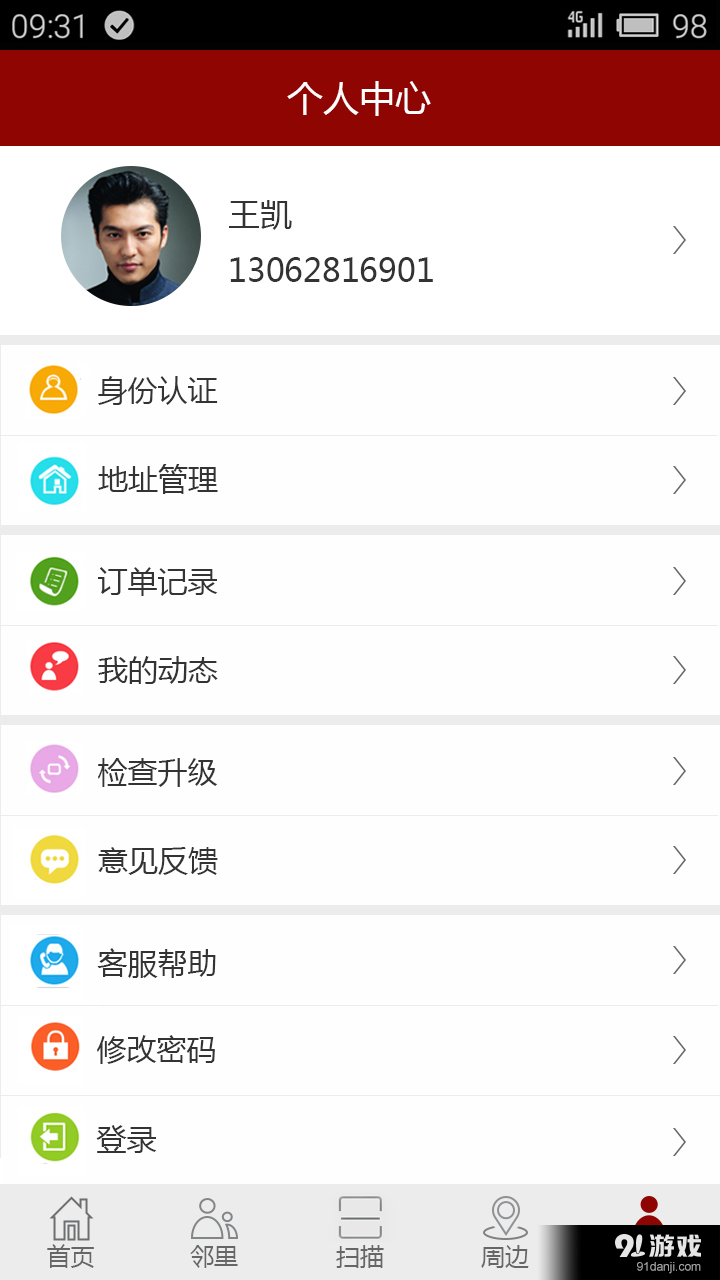Select the profile tab with red dot
This screenshot has height=1280, width=720.
(x=648, y=1218)
